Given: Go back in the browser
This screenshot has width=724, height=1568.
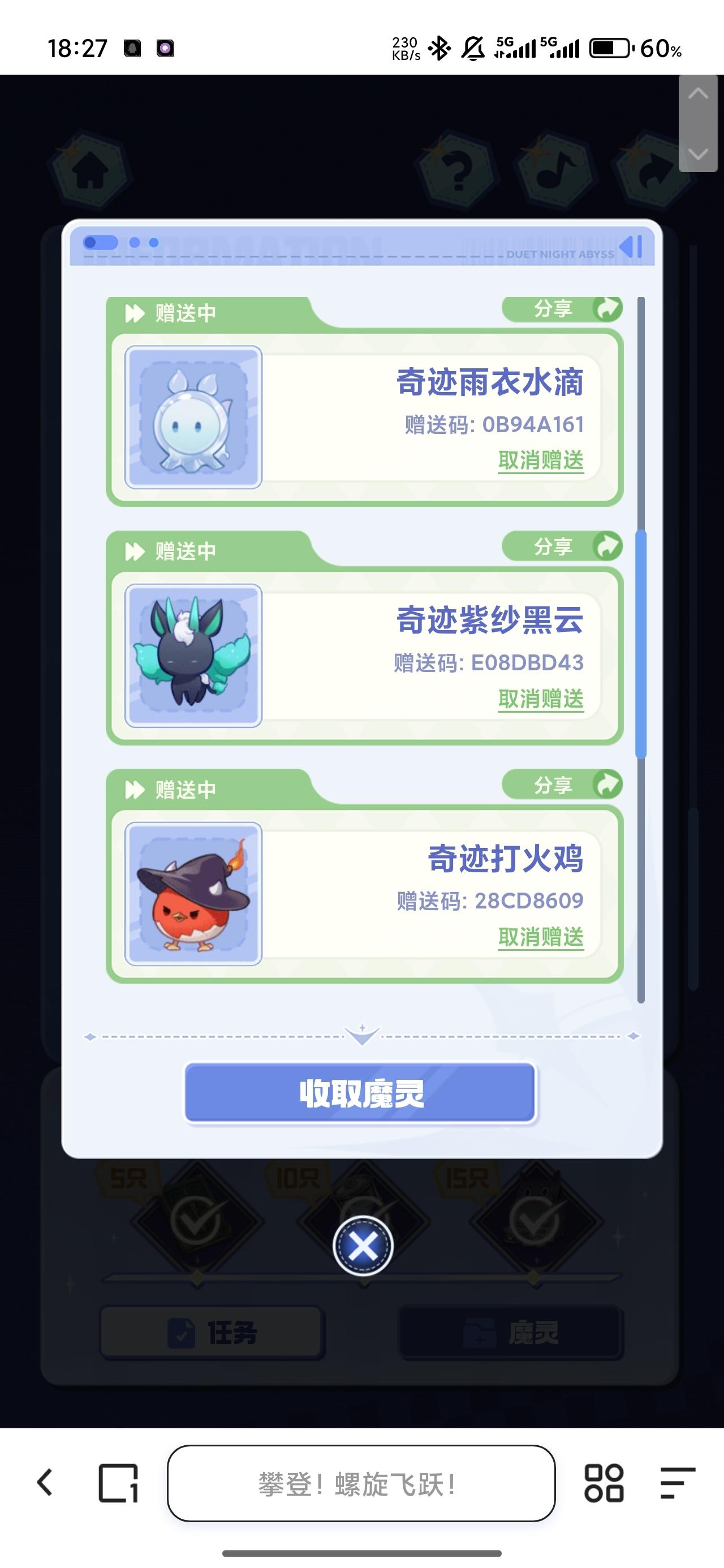Looking at the screenshot, I should (45, 1482).
